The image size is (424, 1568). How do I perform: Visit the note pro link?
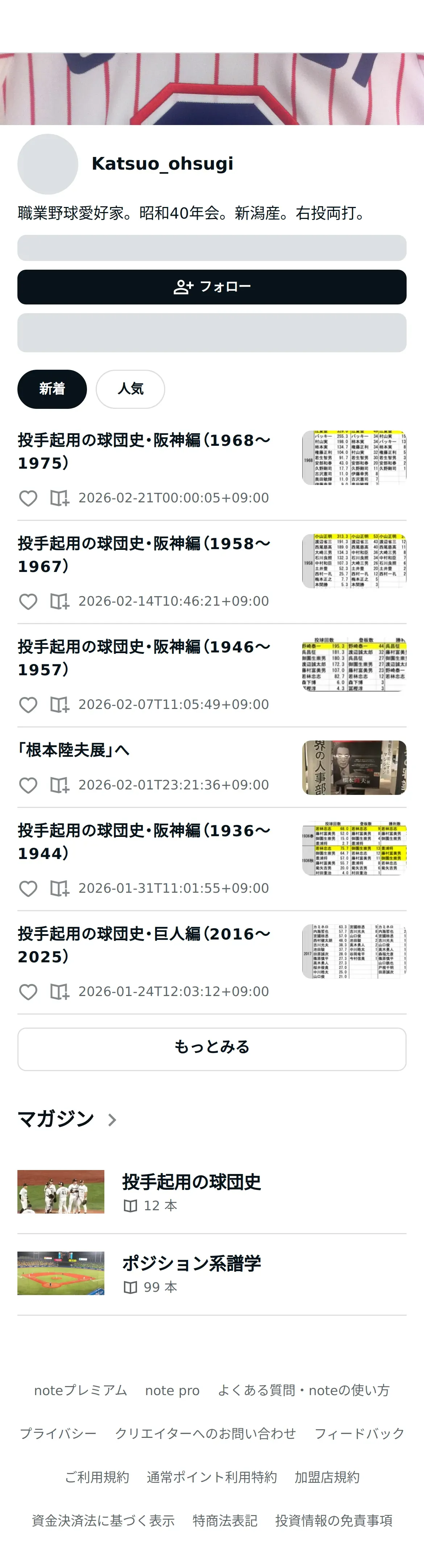172,1390
